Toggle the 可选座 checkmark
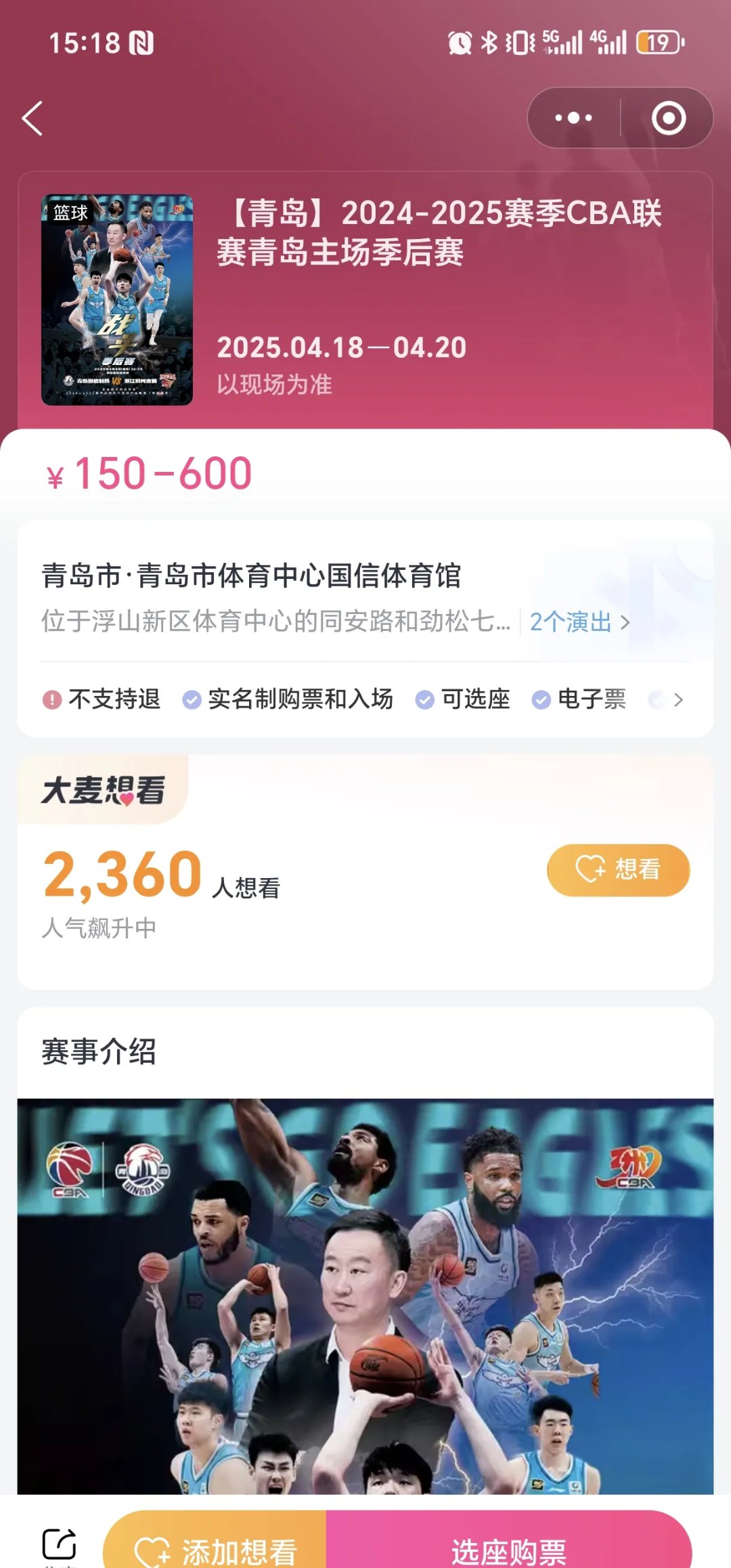This screenshot has width=731, height=1568. 424,700
